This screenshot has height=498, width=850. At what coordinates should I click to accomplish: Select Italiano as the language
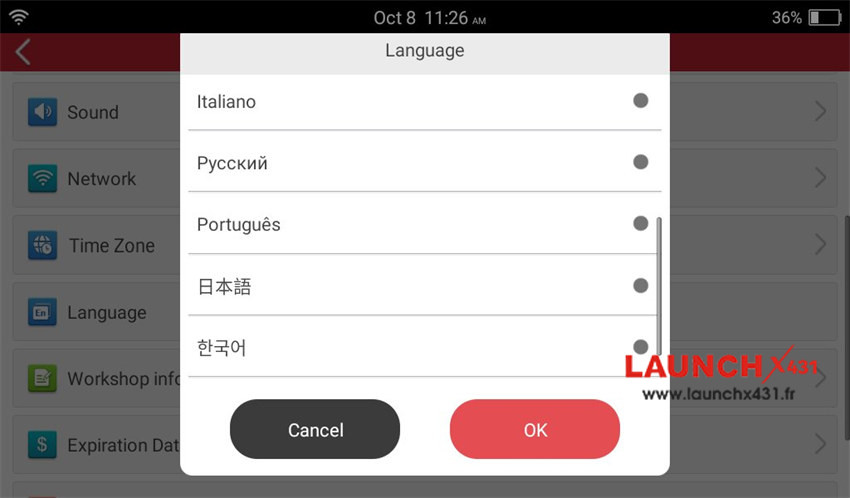(424, 101)
